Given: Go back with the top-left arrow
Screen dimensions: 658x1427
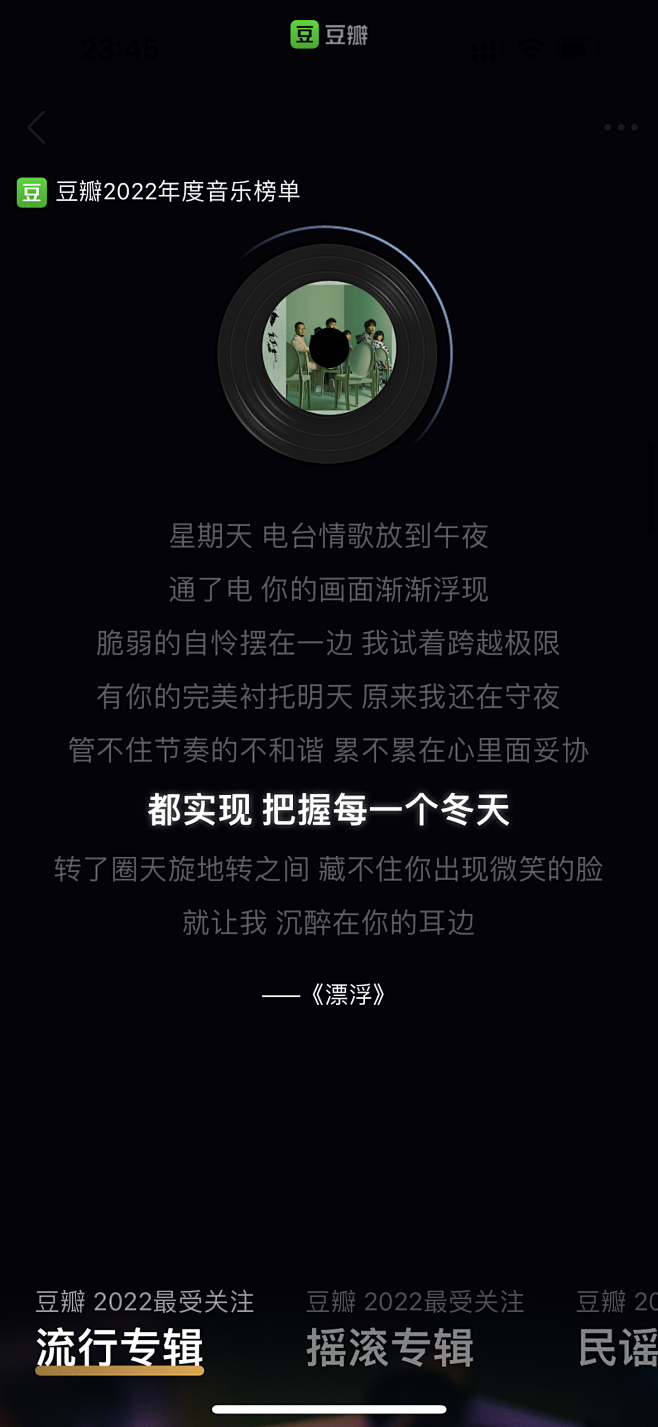Looking at the screenshot, I should (x=37, y=127).
